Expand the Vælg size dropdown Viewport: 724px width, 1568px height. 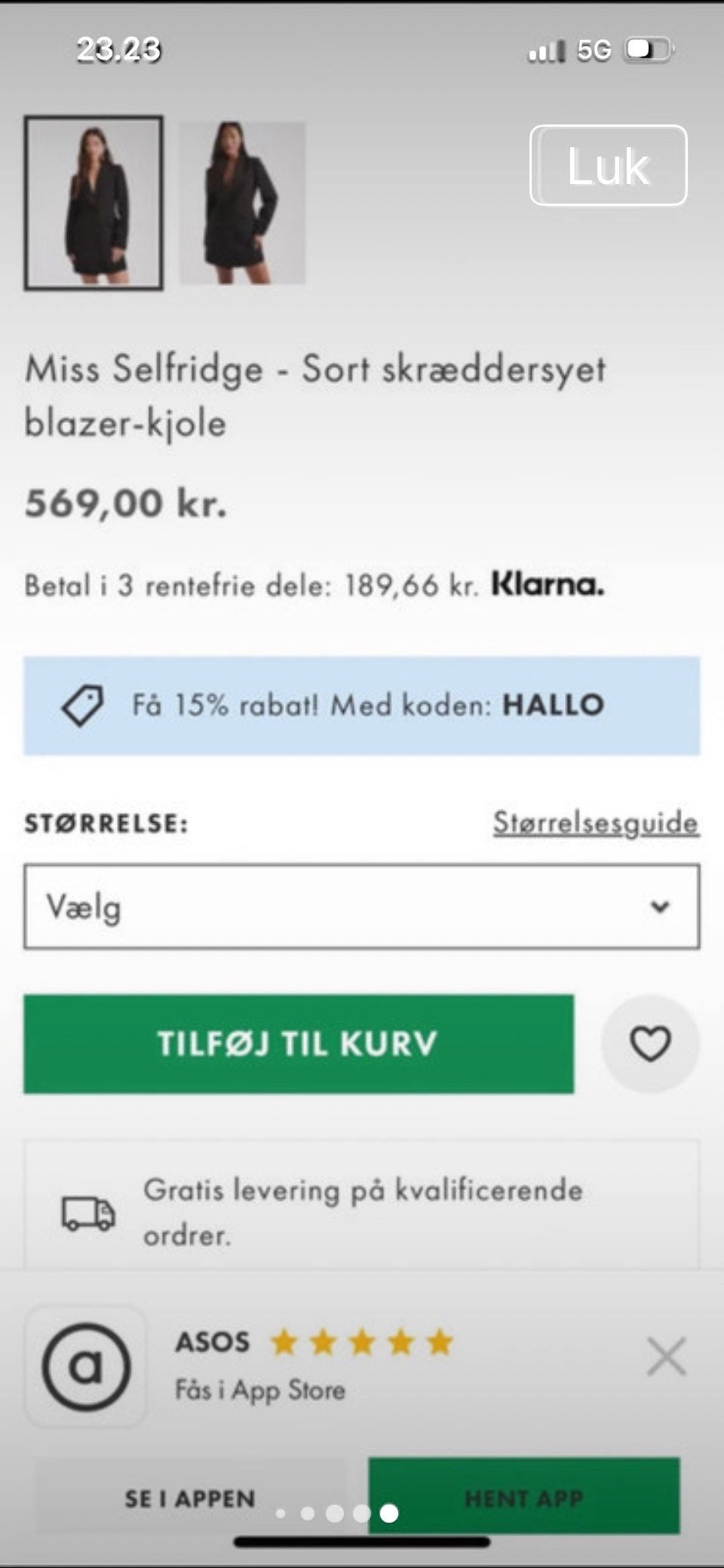pyautogui.click(x=362, y=907)
